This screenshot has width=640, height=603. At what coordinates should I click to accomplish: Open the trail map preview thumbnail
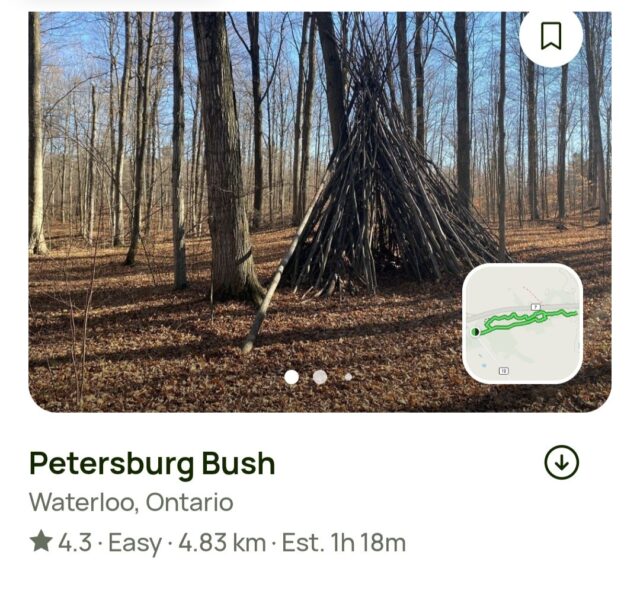tap(522, 323)
